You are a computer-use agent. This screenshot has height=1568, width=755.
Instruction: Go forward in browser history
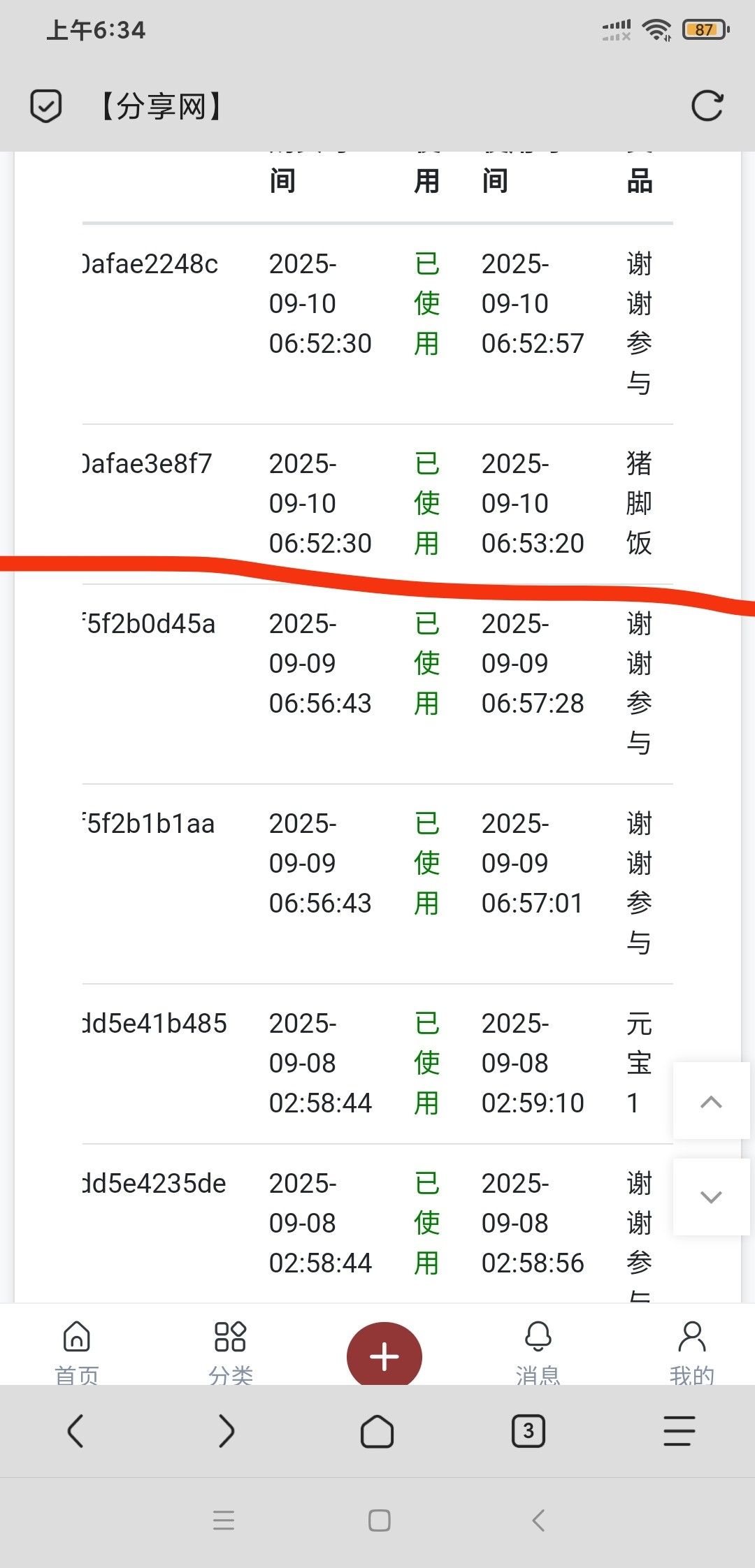pos(226,1431)
